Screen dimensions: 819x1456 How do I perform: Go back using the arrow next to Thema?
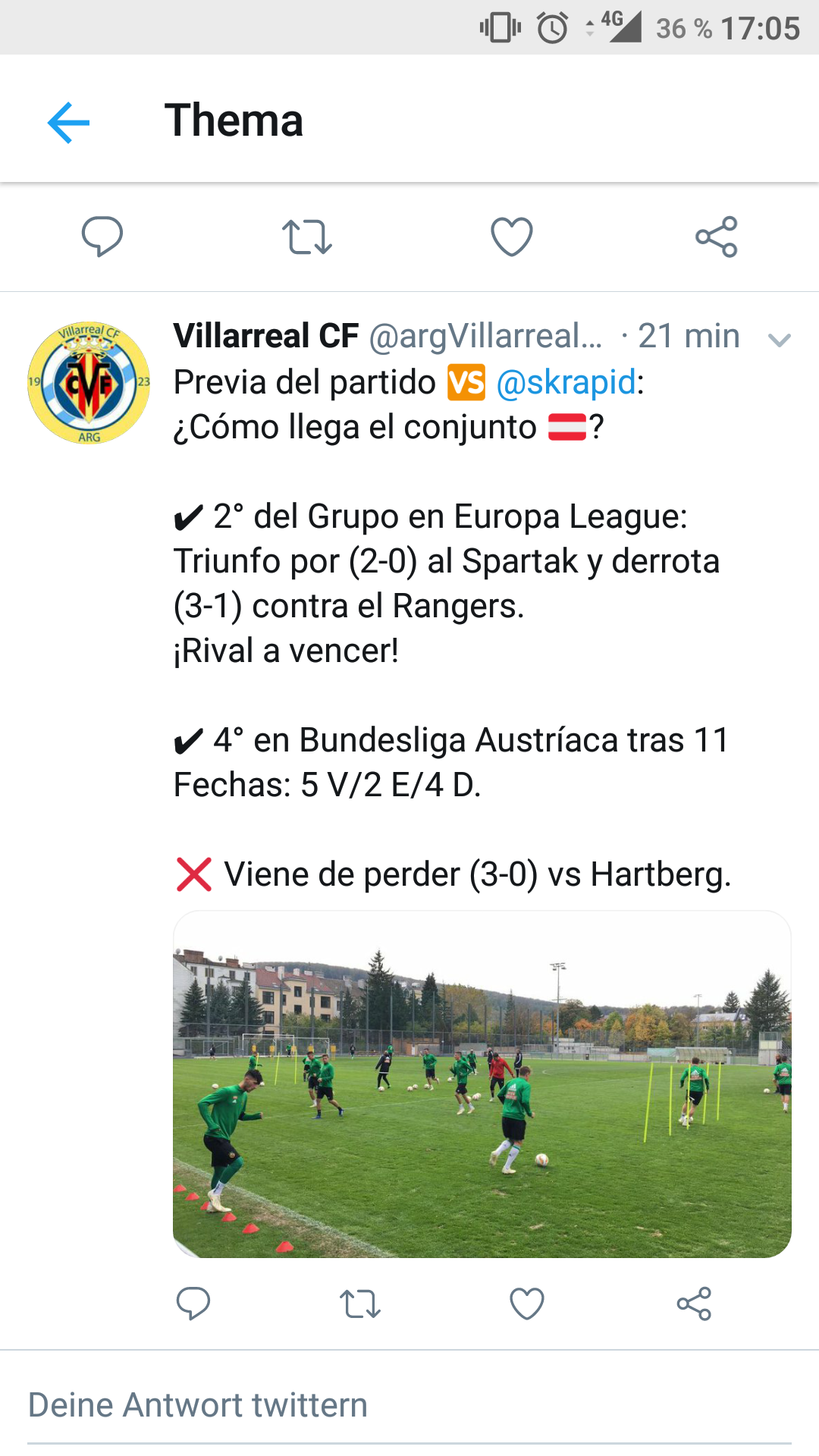[68, 122]
